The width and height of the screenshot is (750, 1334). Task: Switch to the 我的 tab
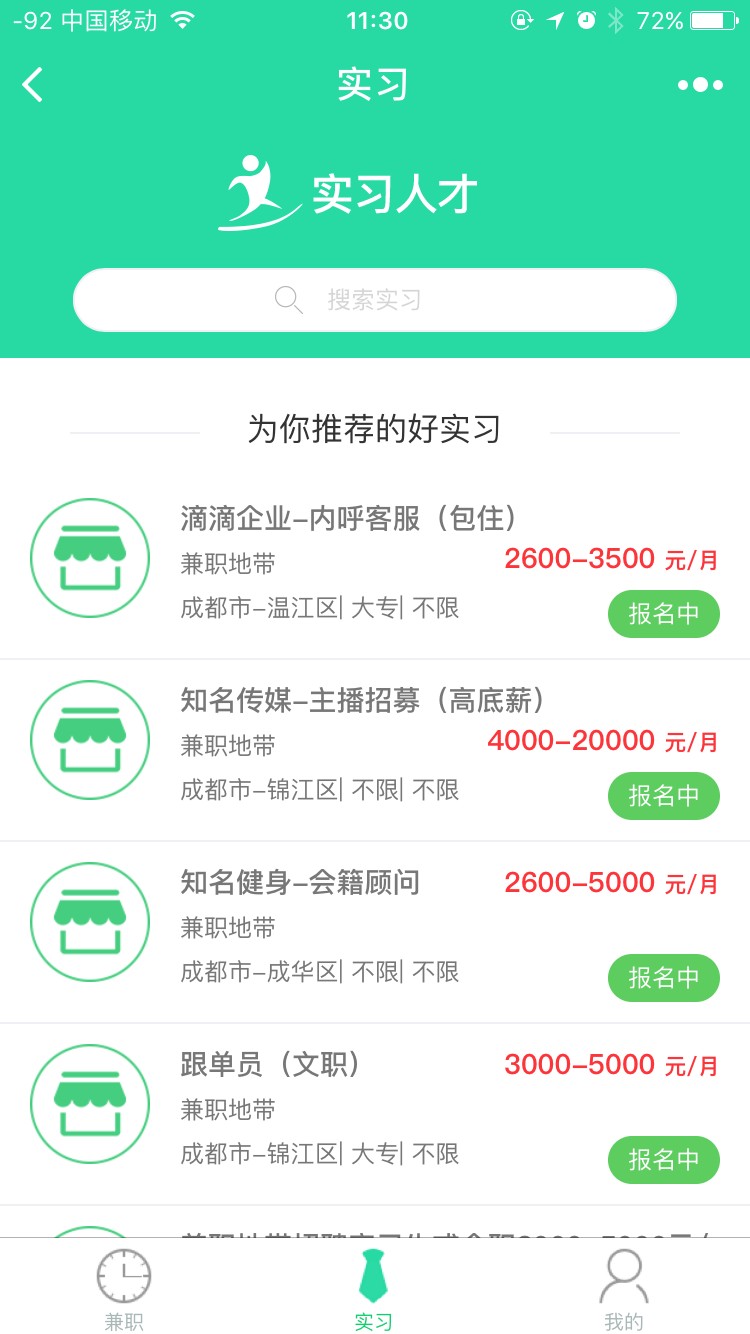pos(624,1288)
